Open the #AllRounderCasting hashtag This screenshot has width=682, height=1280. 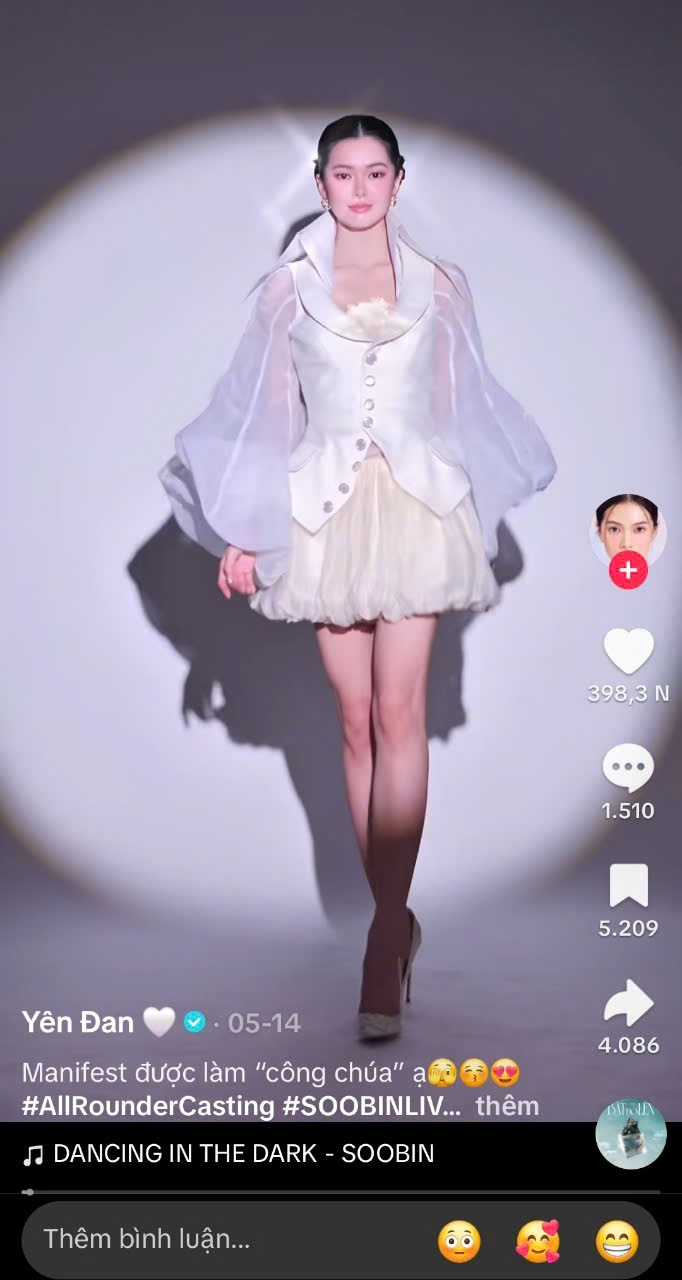coord(148,1106)
